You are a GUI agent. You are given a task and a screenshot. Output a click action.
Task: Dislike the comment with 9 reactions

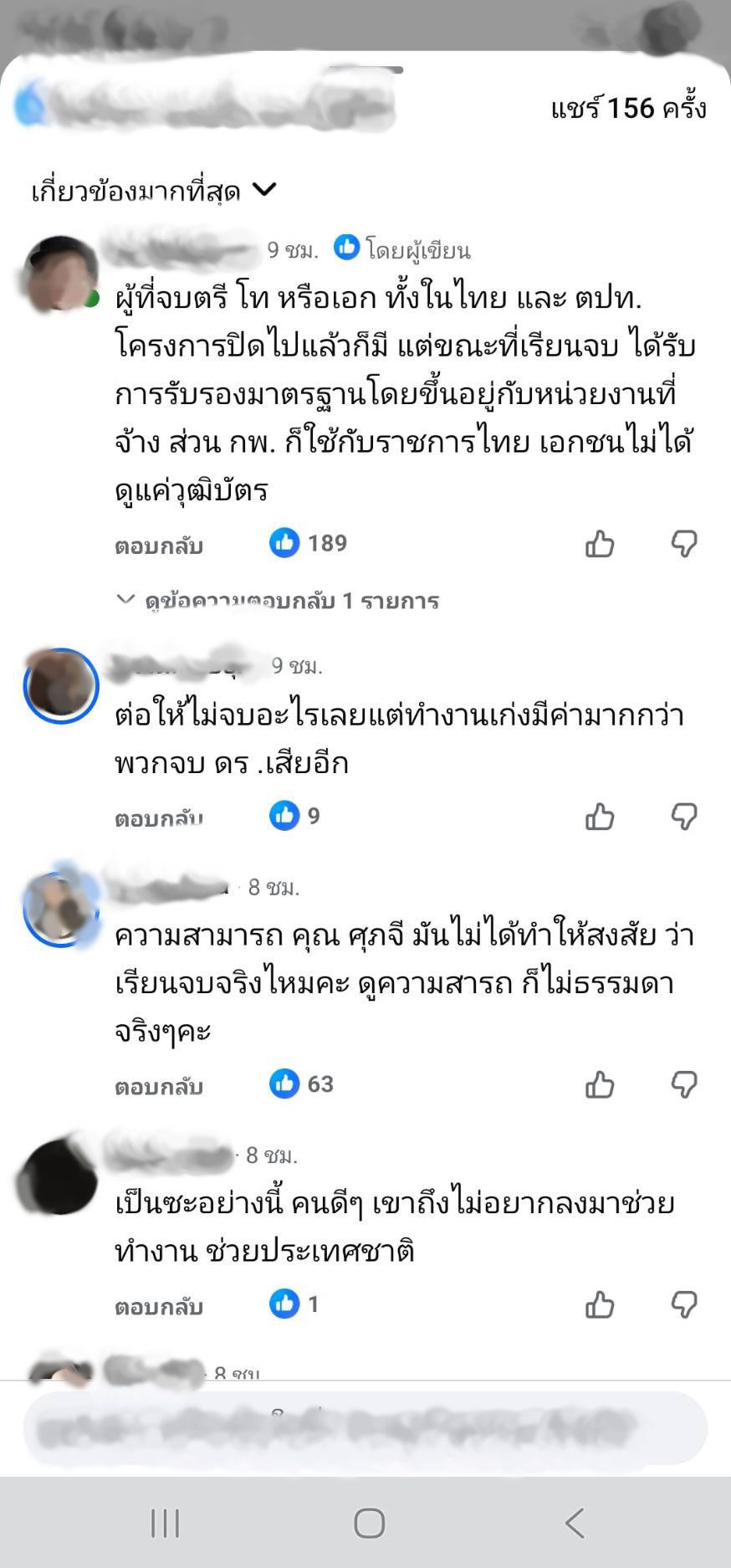(x=684, y=817)
